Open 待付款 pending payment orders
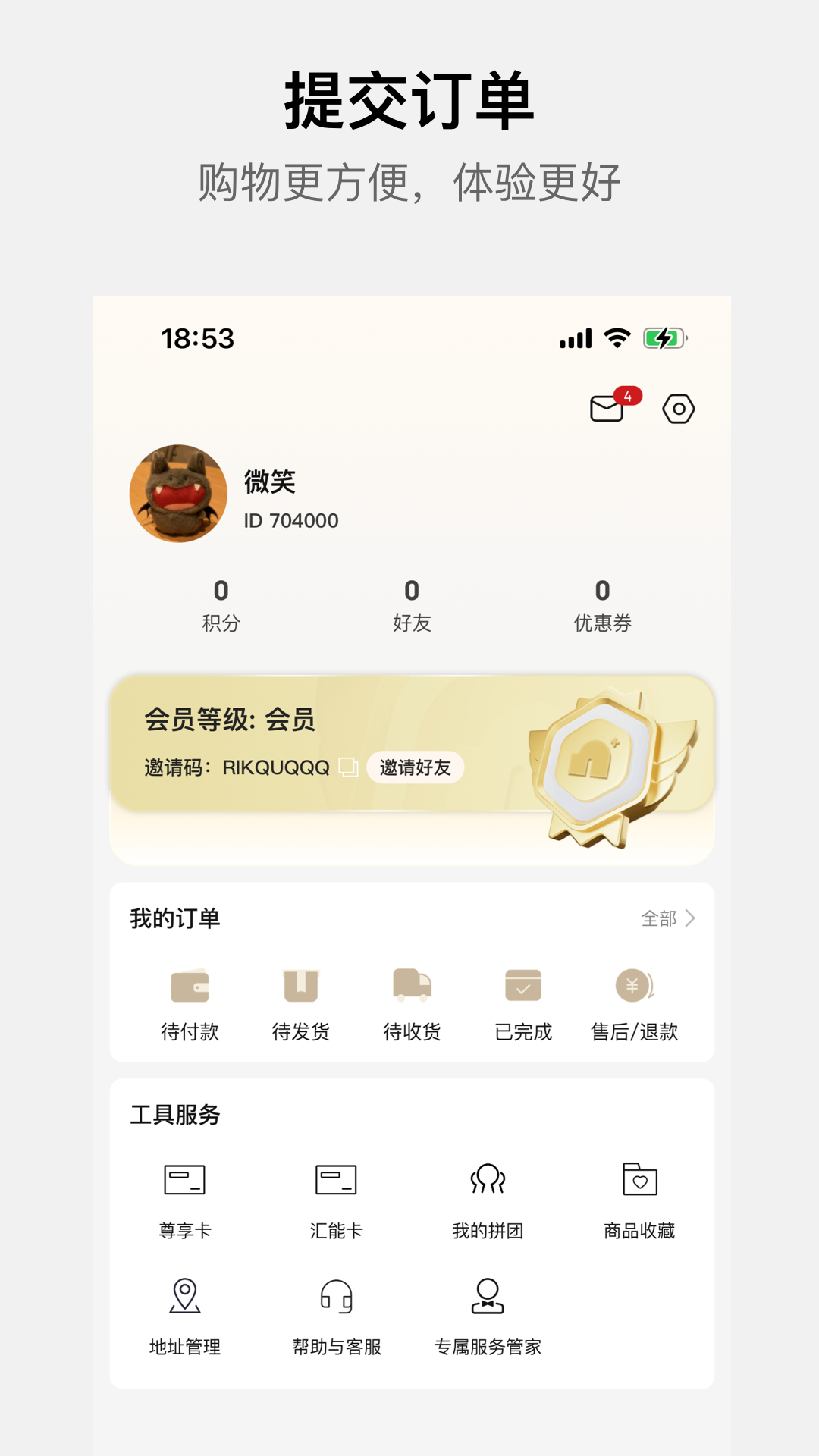Image resolution: width=819 pixels, height=1456 pixels. 190,1001
